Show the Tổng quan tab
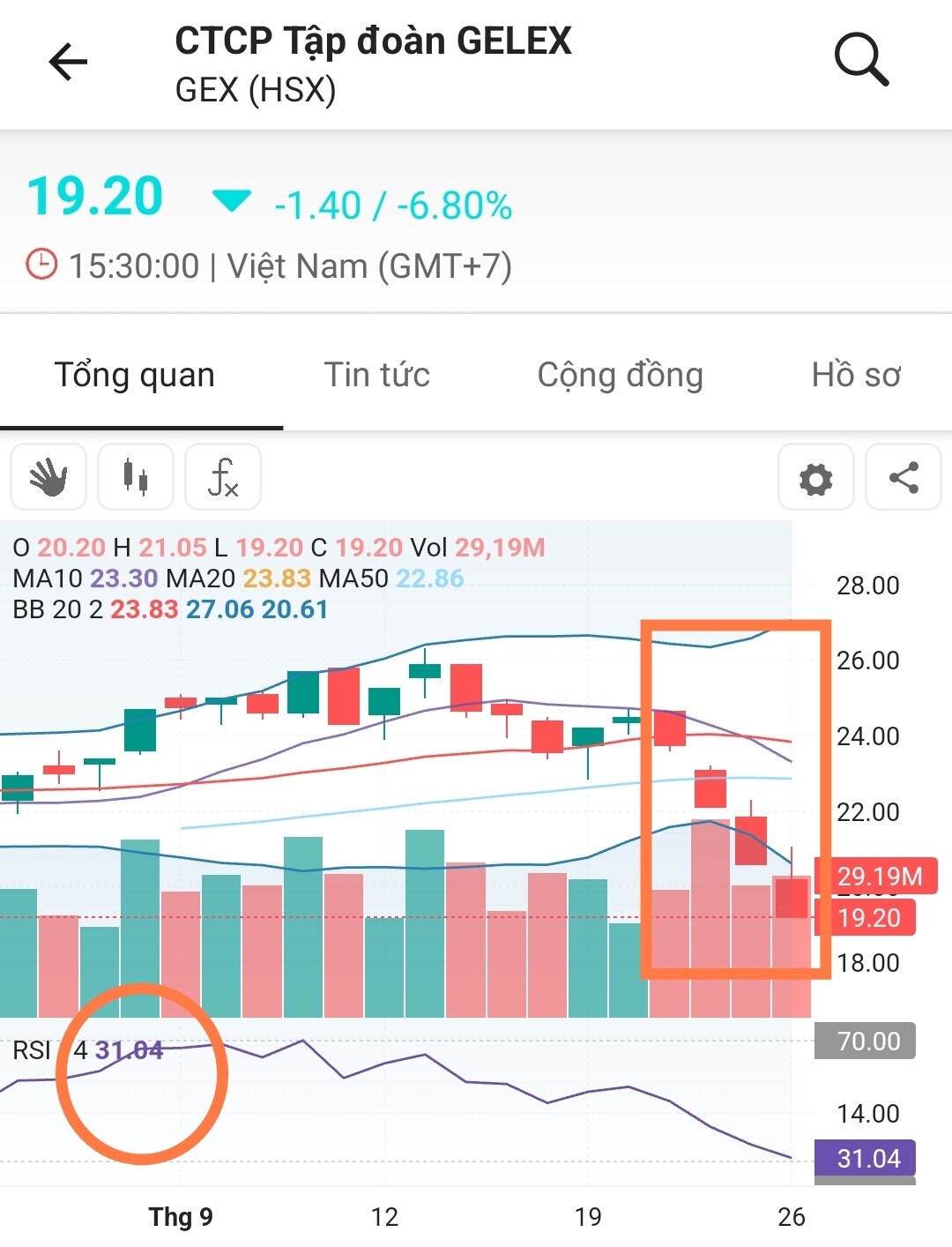Viewport: 952px width, 1247px height. pos(135,375)
